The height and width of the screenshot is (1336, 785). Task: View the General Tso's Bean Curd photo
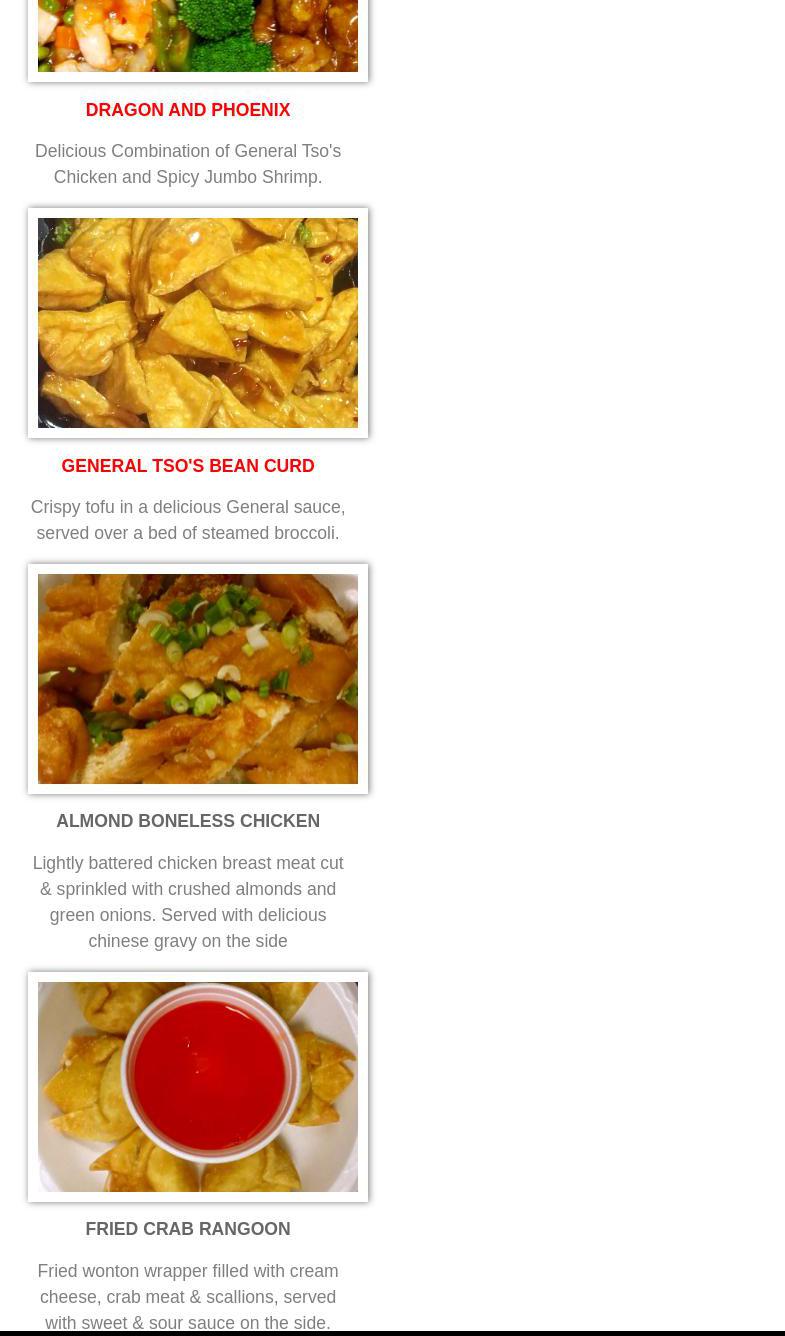[197, 323]
